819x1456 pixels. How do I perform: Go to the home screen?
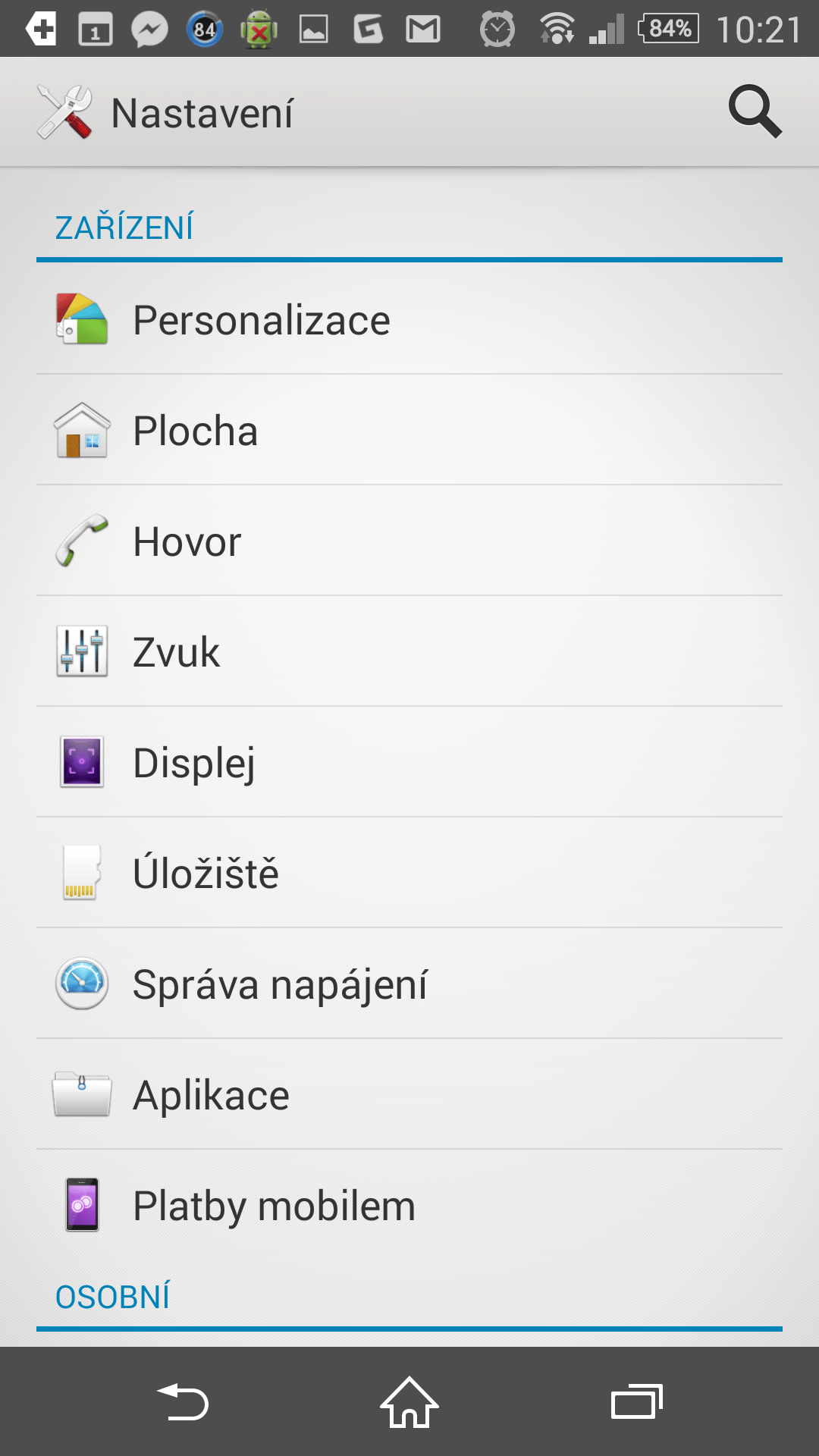tap(409, 1401)
